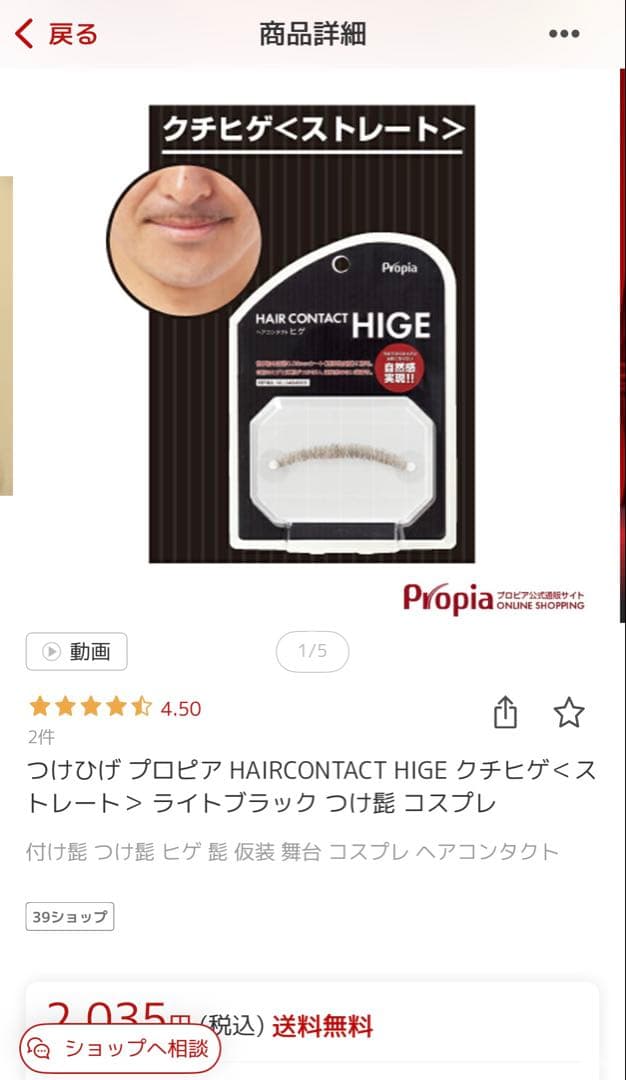Open the 4.50 star rating reviews
This screenshot has height=1080, width=626.
(115, 708)
